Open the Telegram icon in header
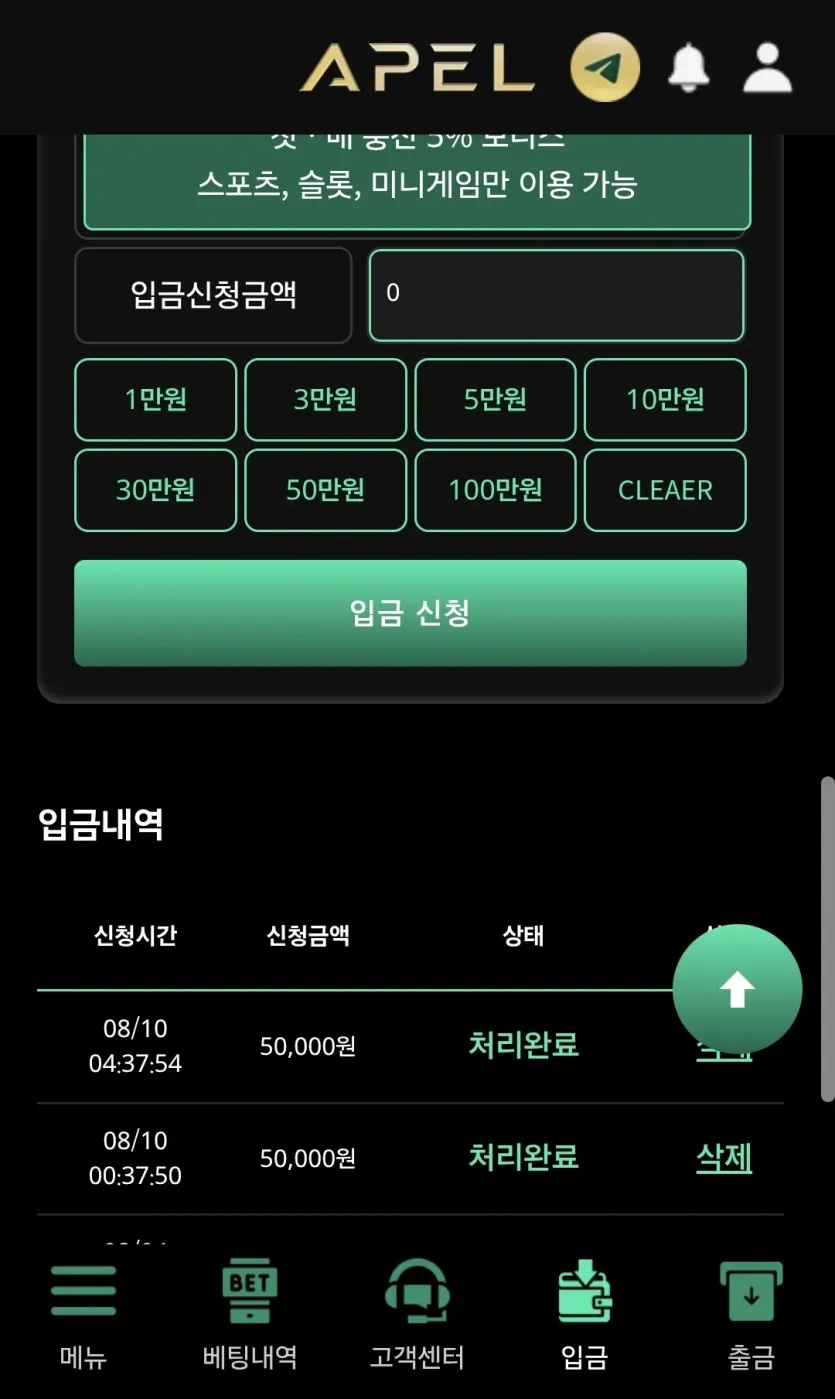 [605, 67]
